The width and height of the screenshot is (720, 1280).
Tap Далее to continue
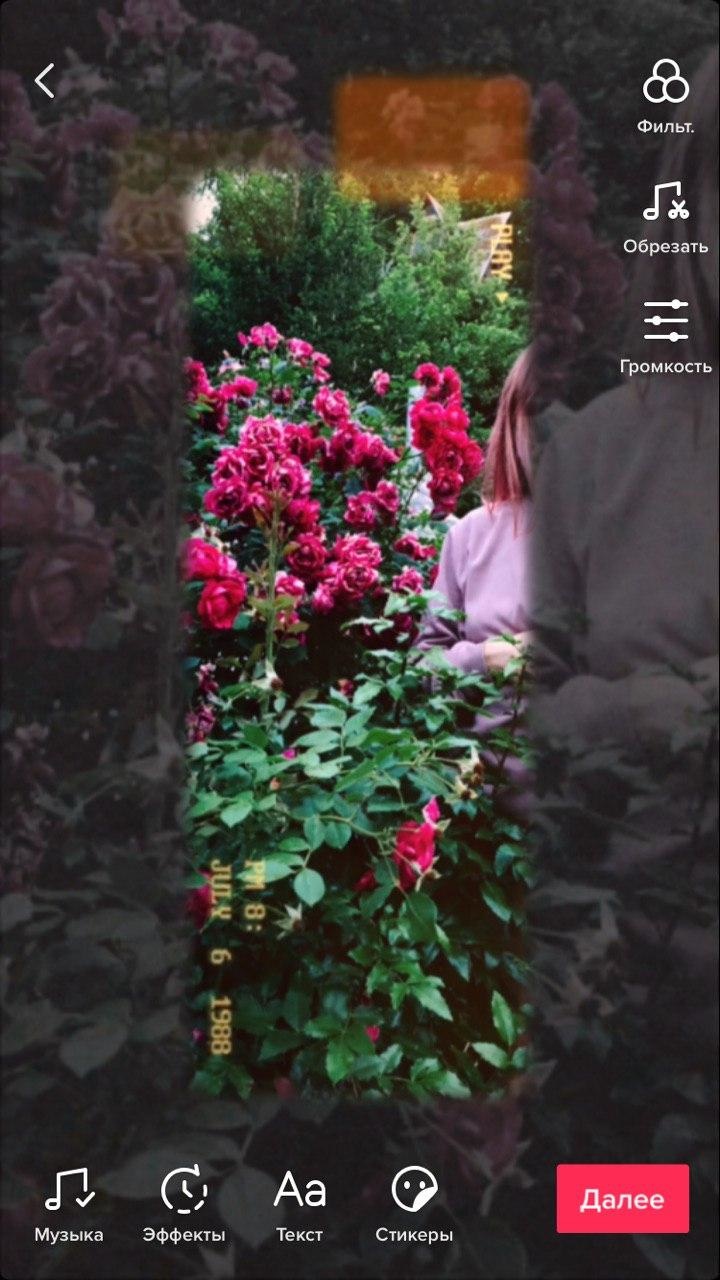tap(622, 1198)
